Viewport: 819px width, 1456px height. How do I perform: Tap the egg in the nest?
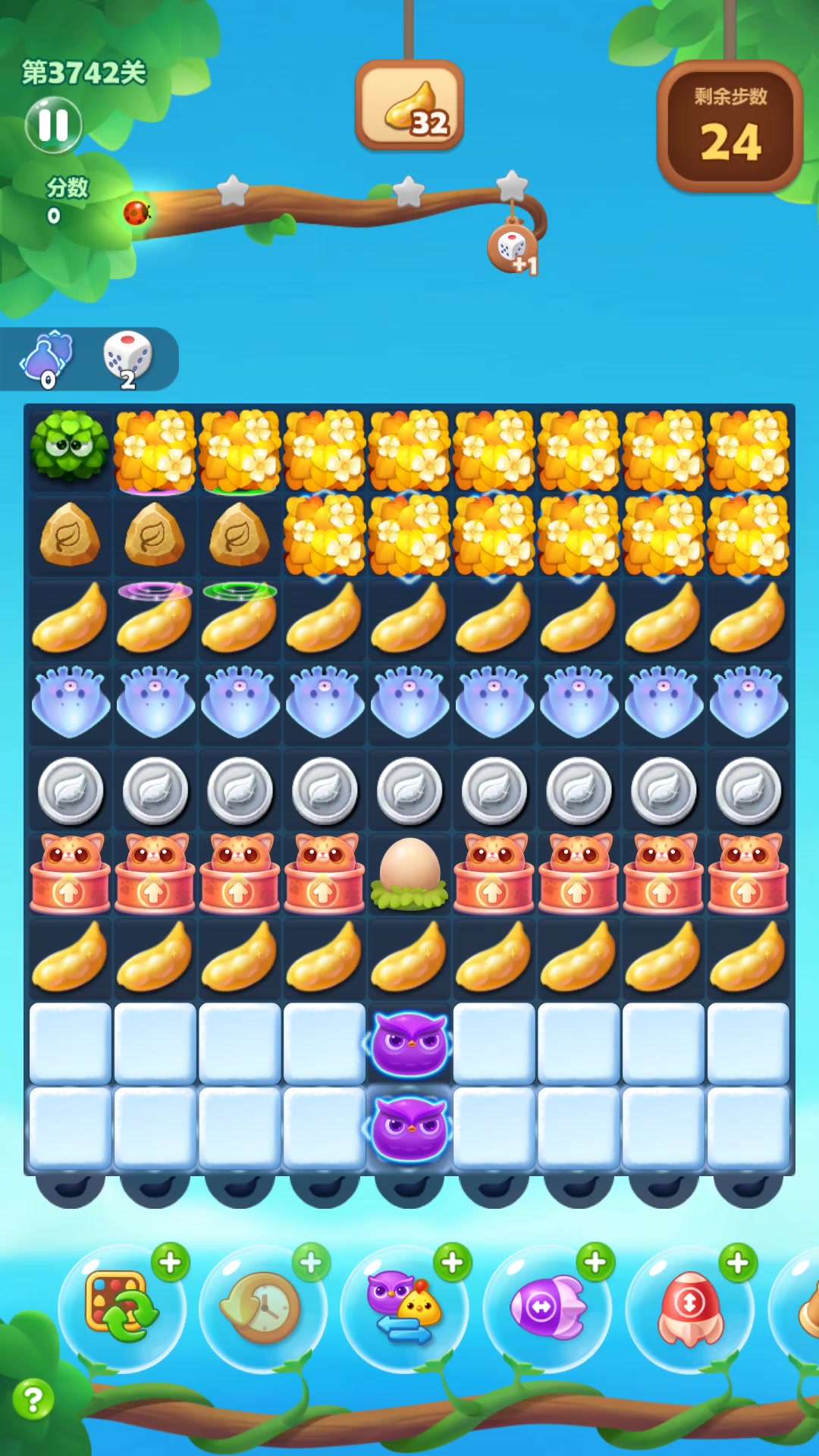[409, 872]
